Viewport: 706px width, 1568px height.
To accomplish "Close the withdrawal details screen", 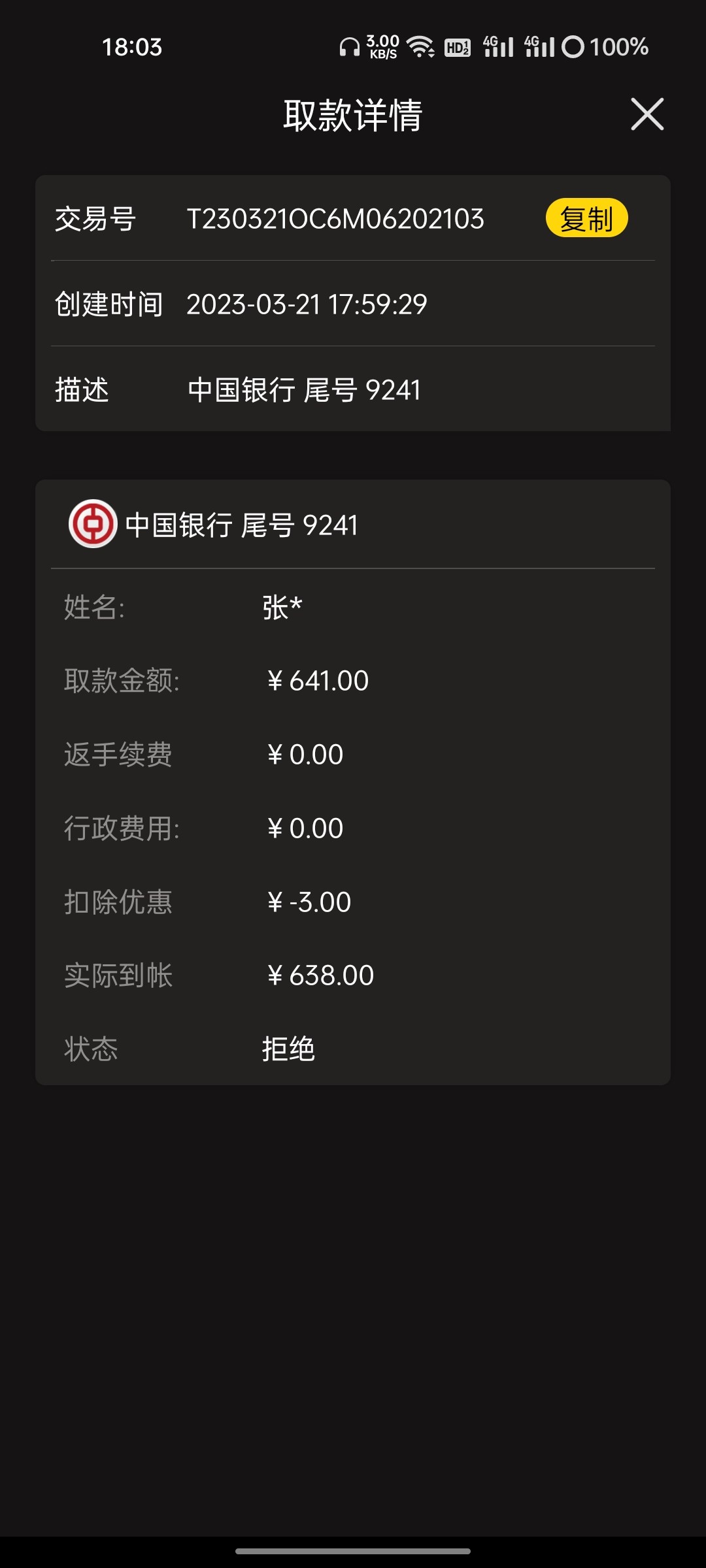I will (647, 114).
